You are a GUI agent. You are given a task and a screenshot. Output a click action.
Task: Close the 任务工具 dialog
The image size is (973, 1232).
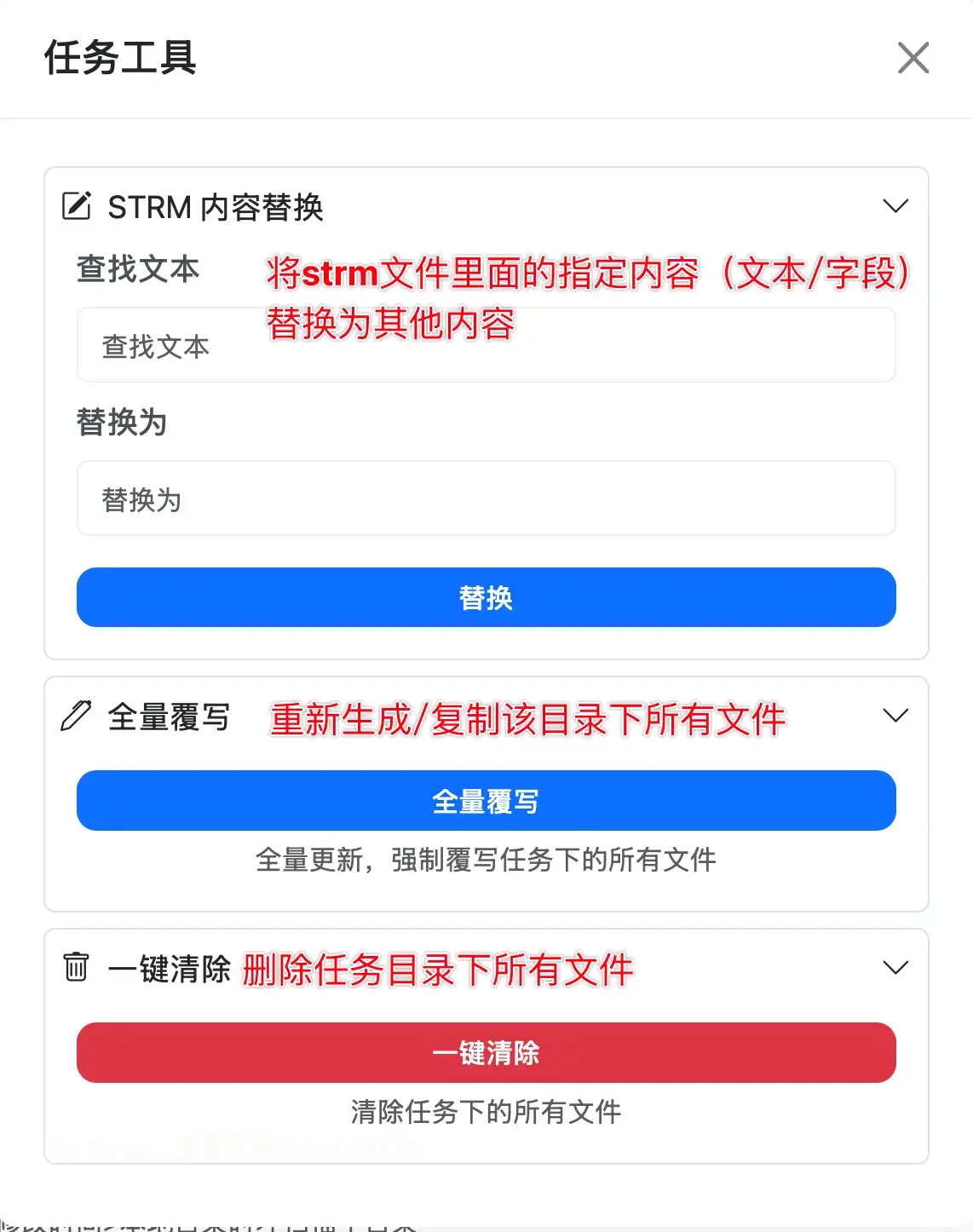[x=913, y=58]
